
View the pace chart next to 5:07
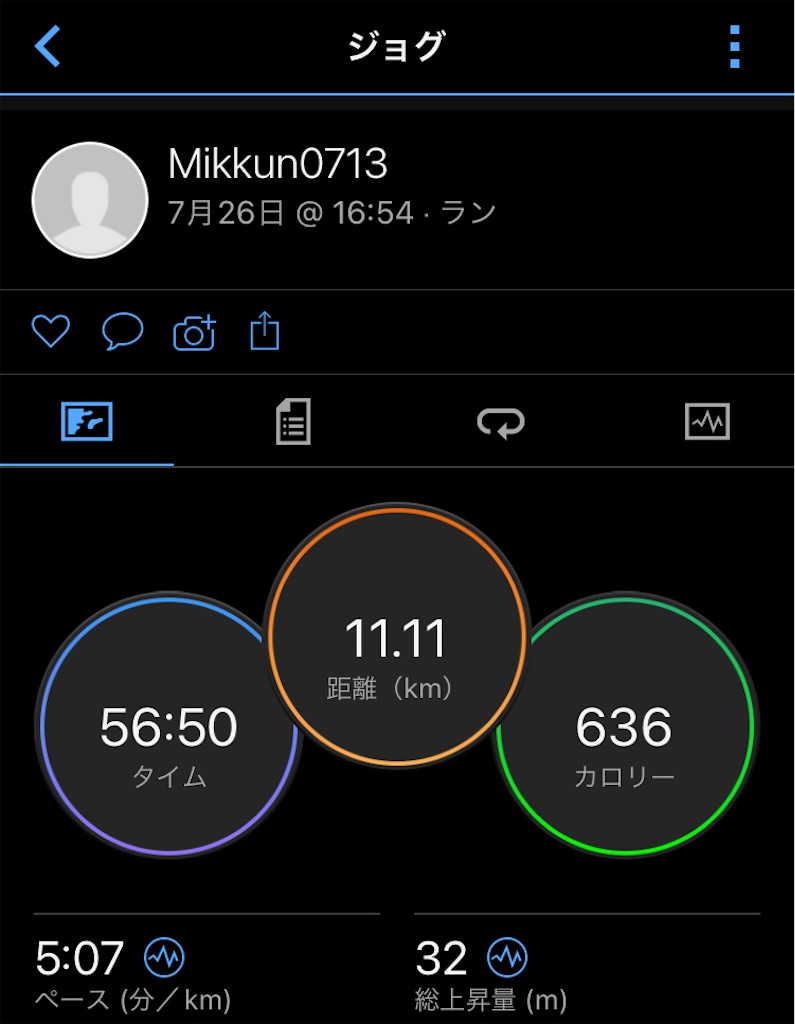coord(164,958)
